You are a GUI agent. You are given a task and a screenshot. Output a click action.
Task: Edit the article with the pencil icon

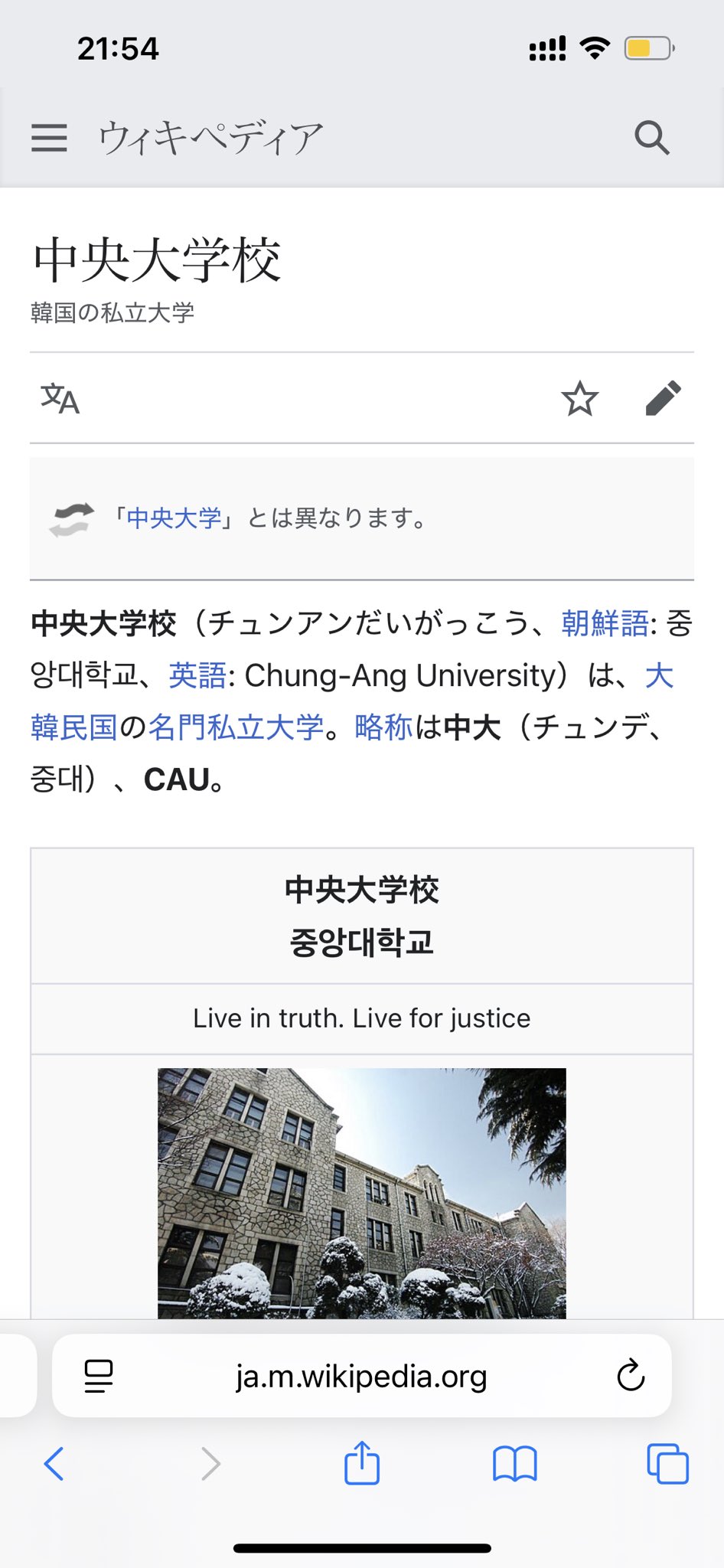click(x=663, y=398)
